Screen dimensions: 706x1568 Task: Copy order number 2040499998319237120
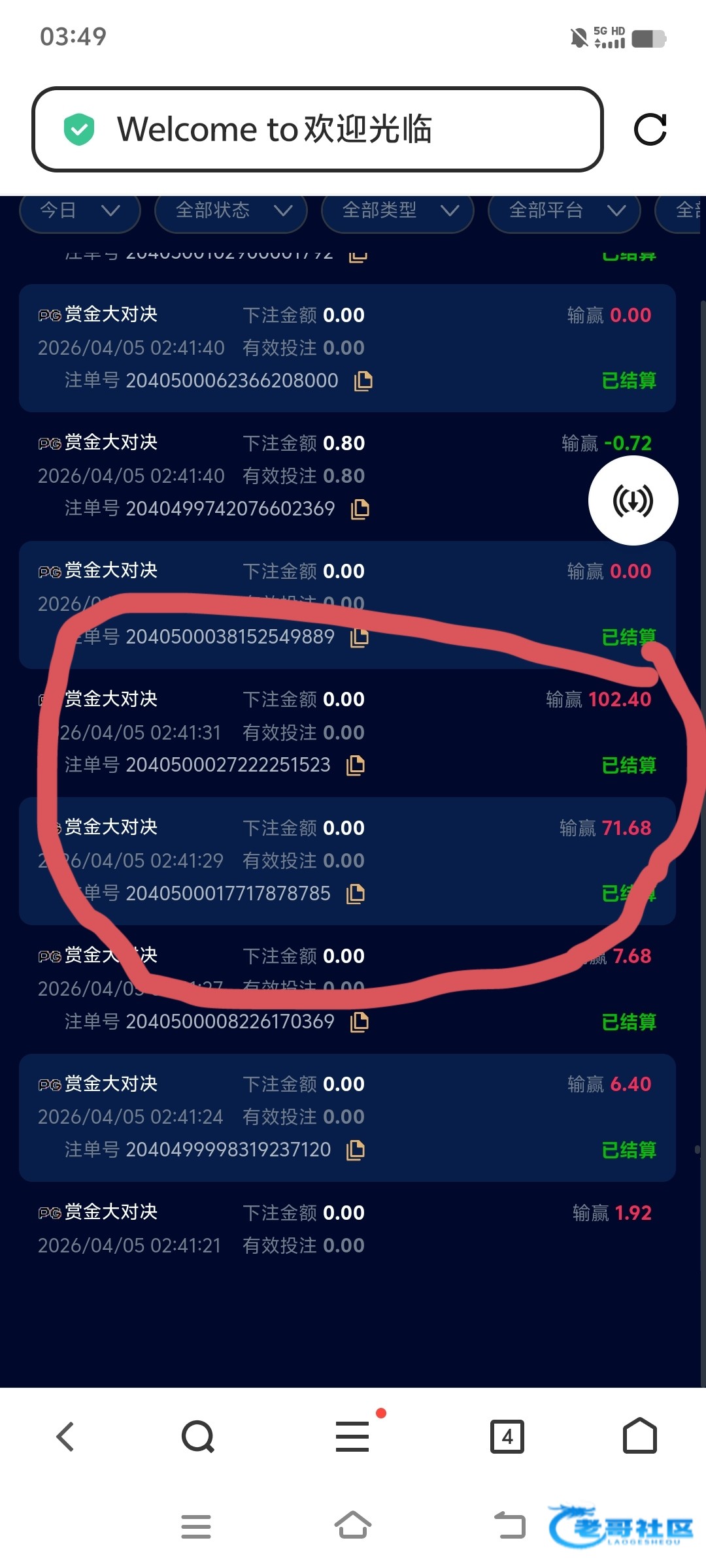[x=356, y=1150]
